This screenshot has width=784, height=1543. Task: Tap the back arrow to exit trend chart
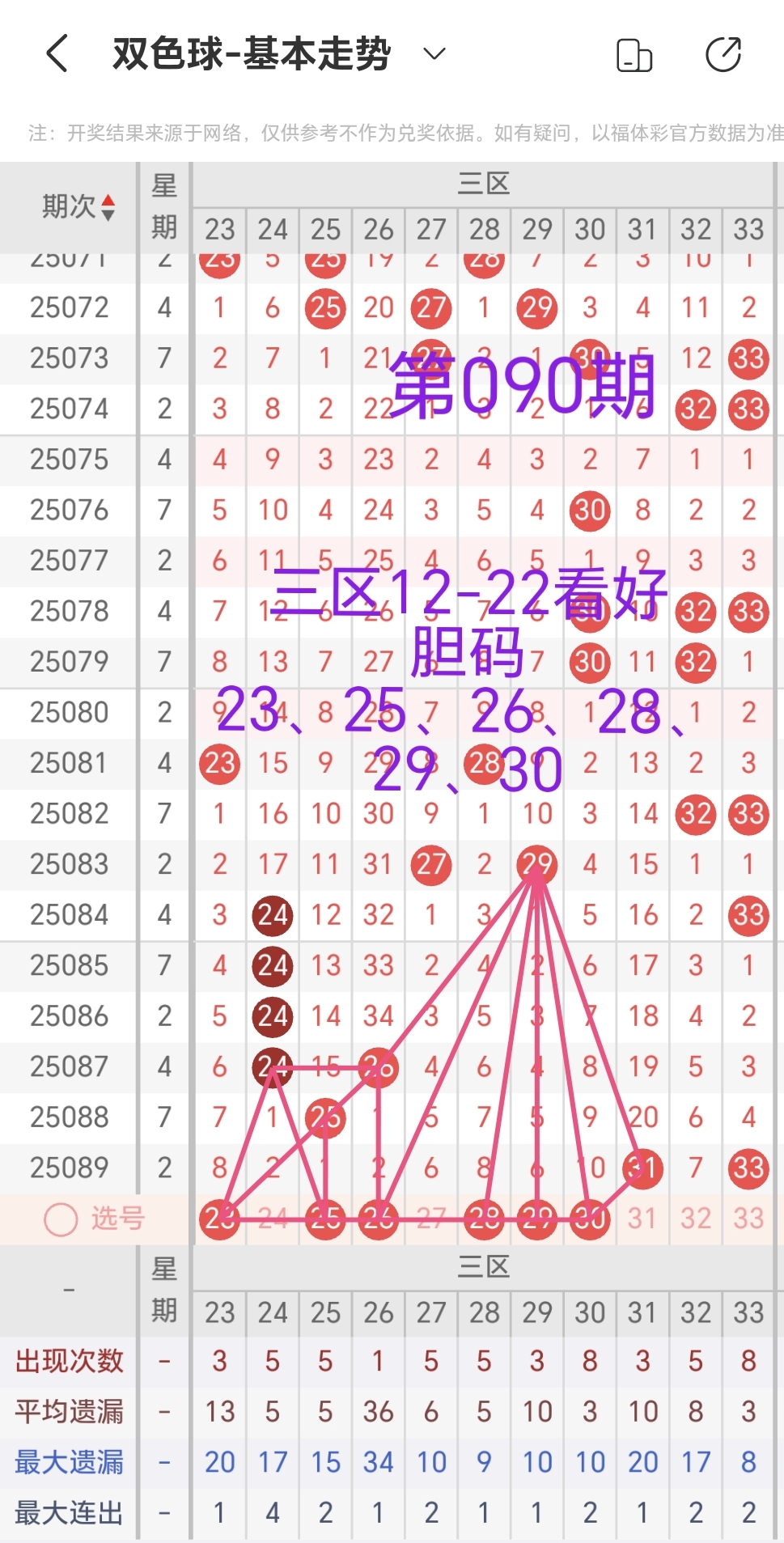click(54, 53)
